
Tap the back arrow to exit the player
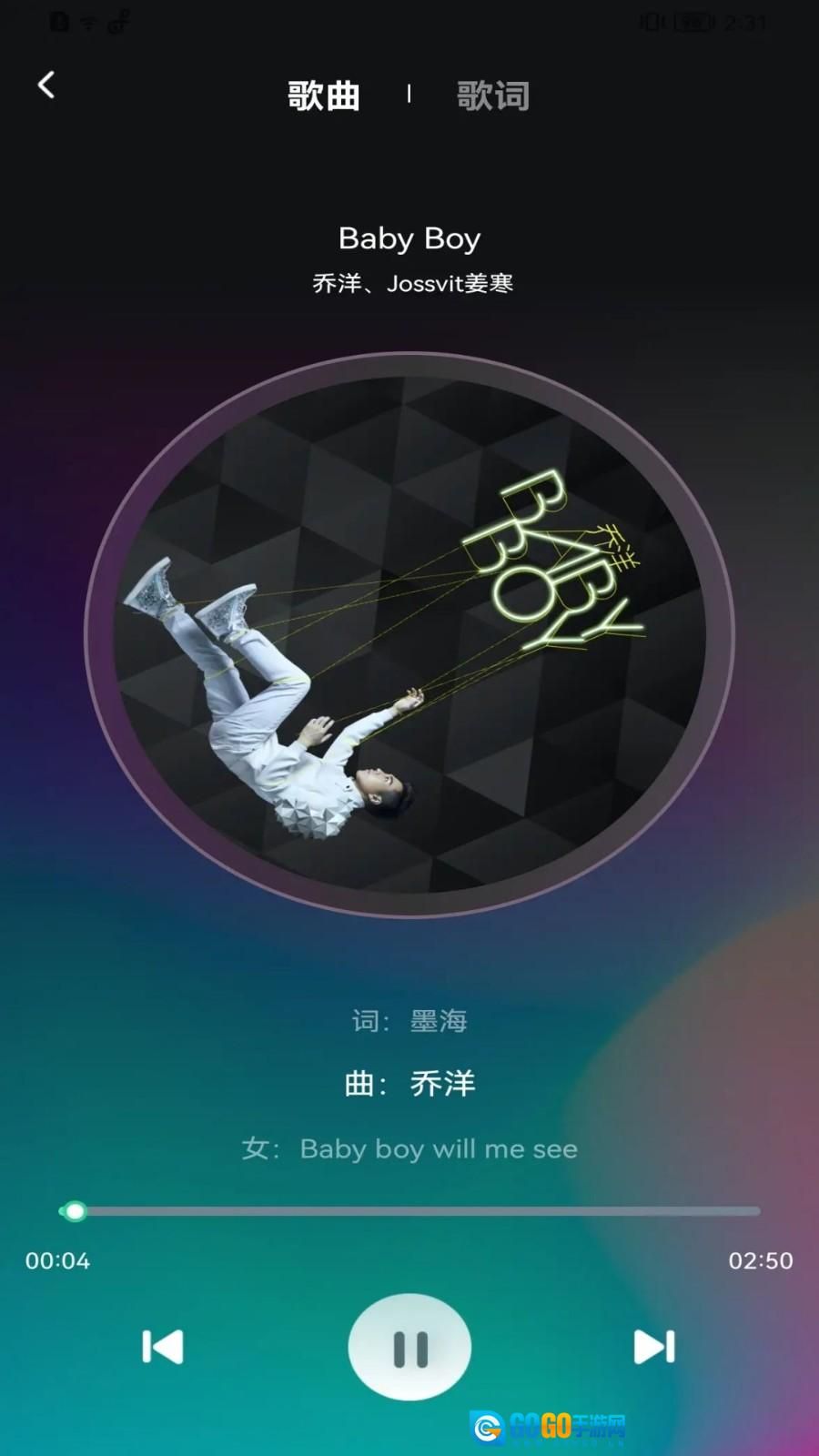click(x=45, y=85)
